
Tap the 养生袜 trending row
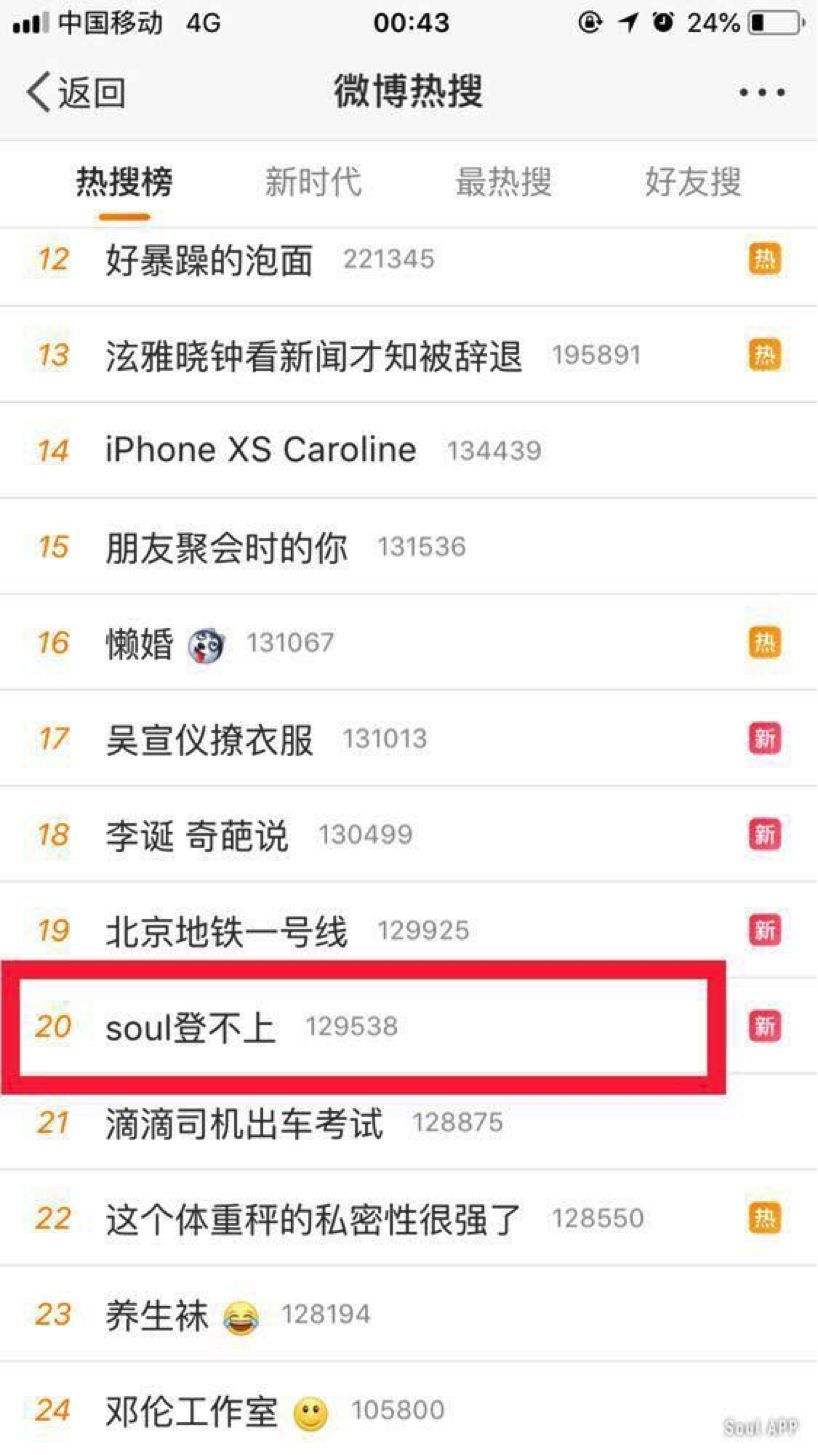pos(156,1315)
